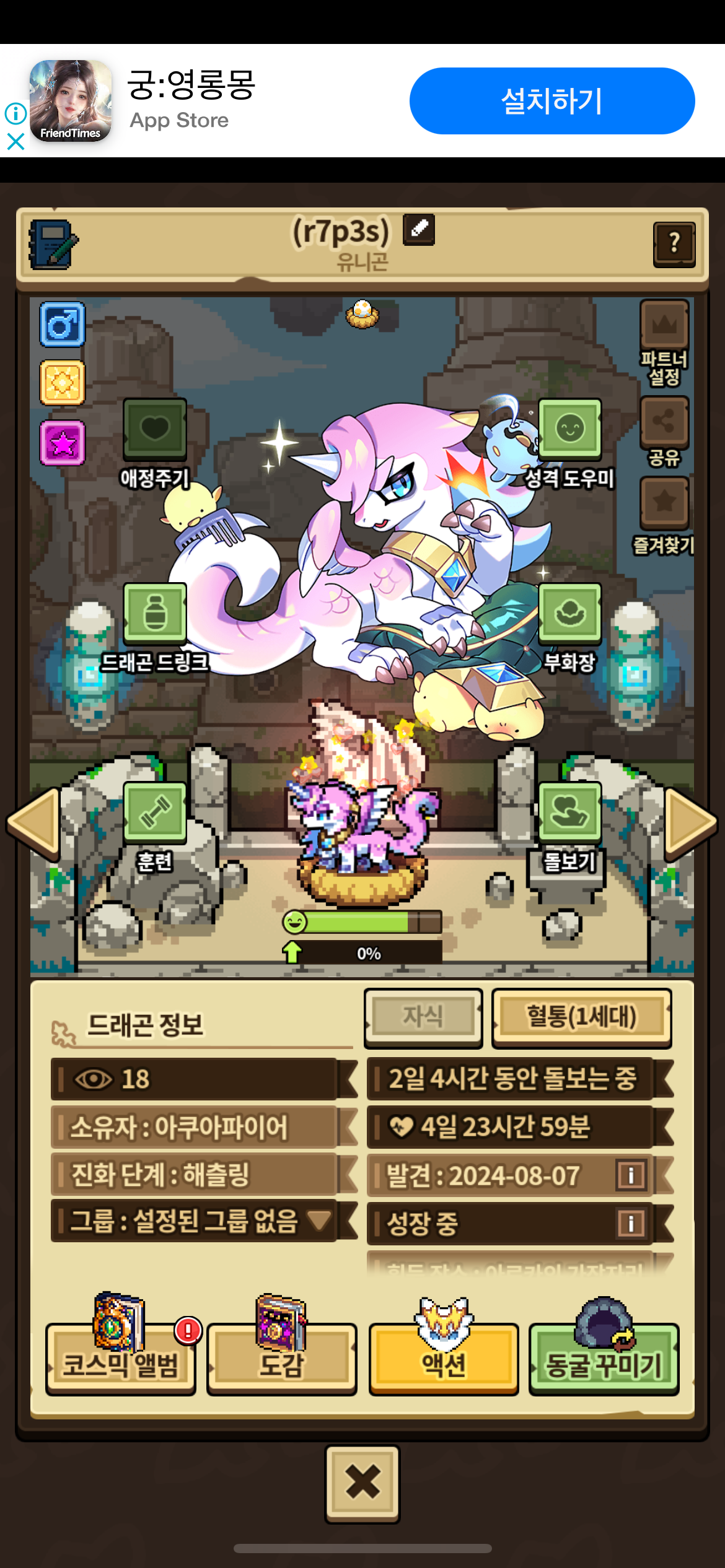Open 성격 도우미 personality helper
Viewport: 725px width, 1568px height.
[x=569, y=429]
